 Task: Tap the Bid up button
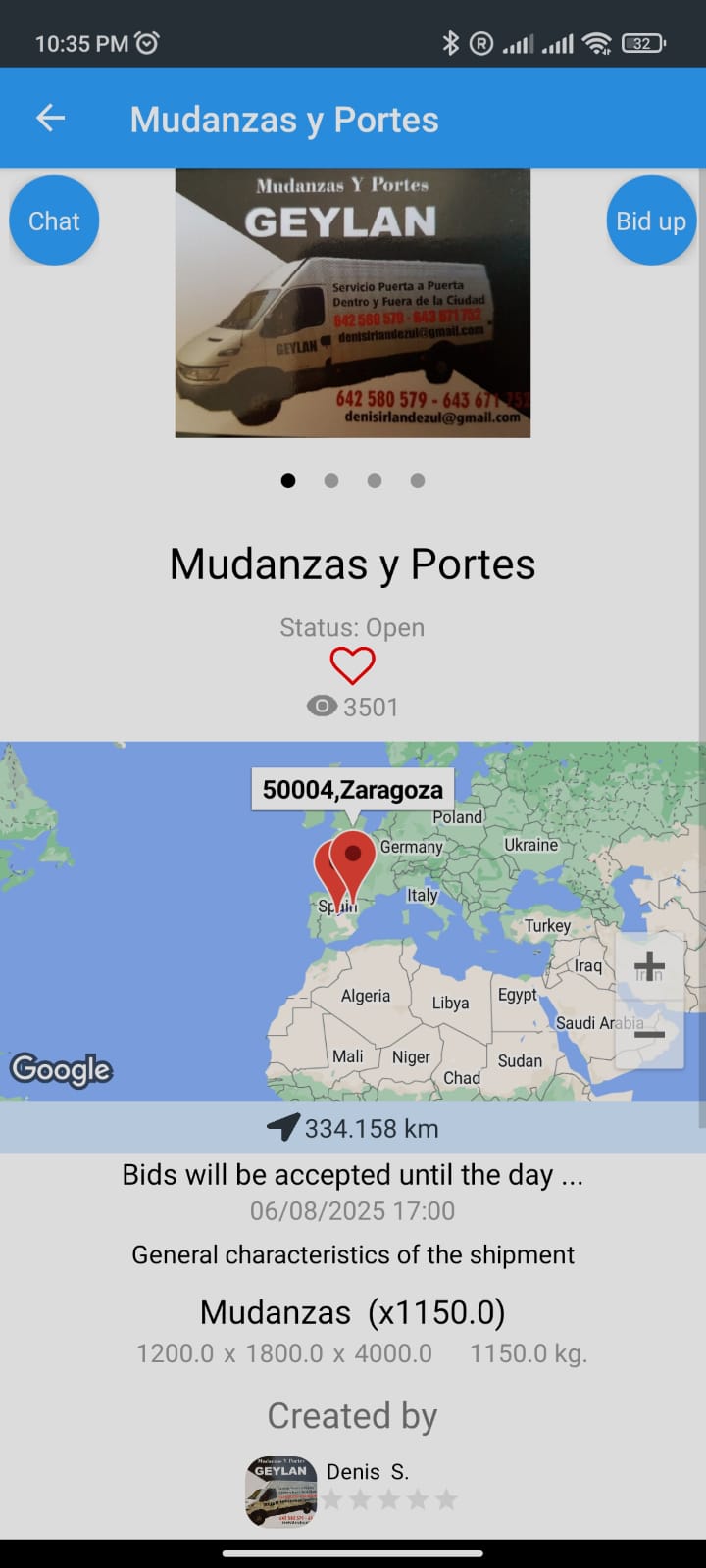[x=650, y=221]
